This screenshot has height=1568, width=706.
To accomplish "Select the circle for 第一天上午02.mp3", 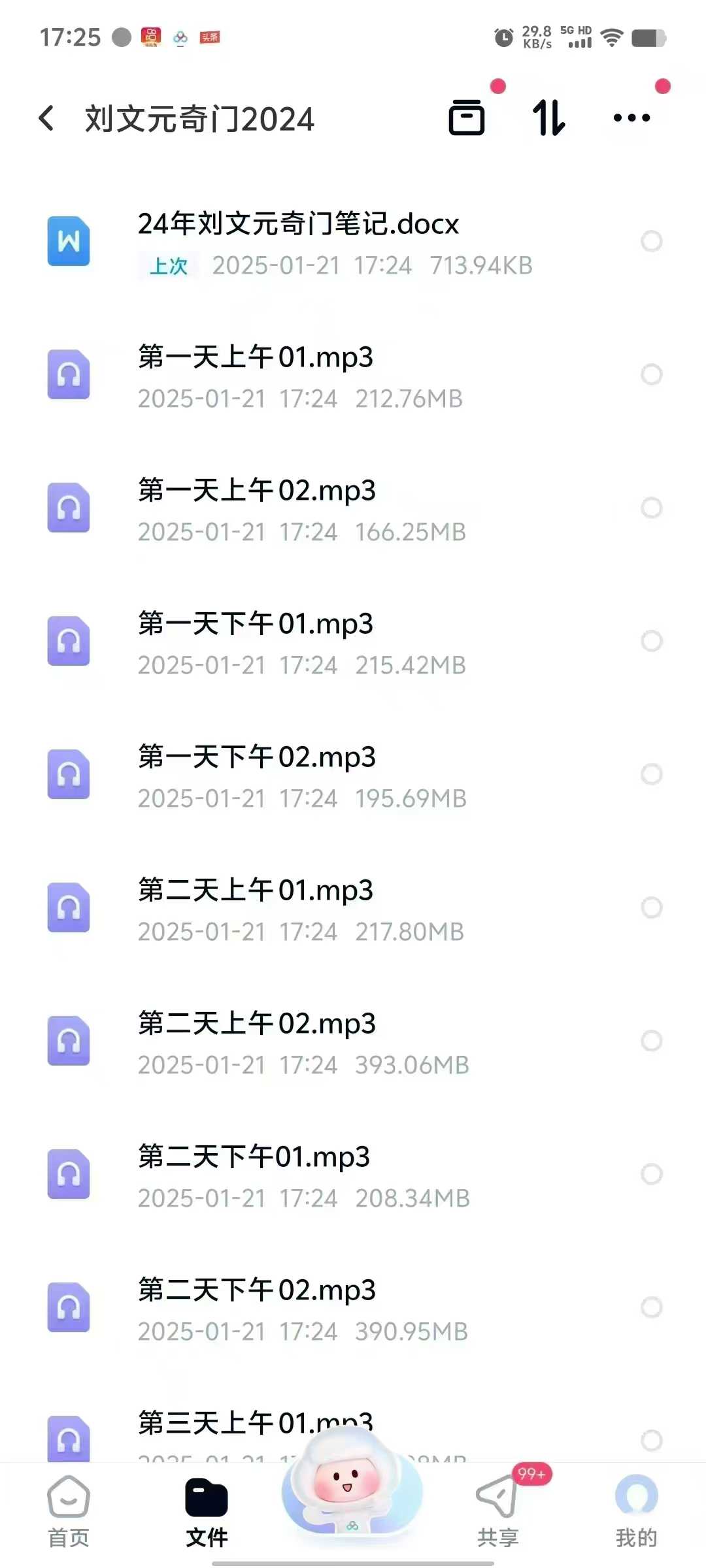I will 652,508.
